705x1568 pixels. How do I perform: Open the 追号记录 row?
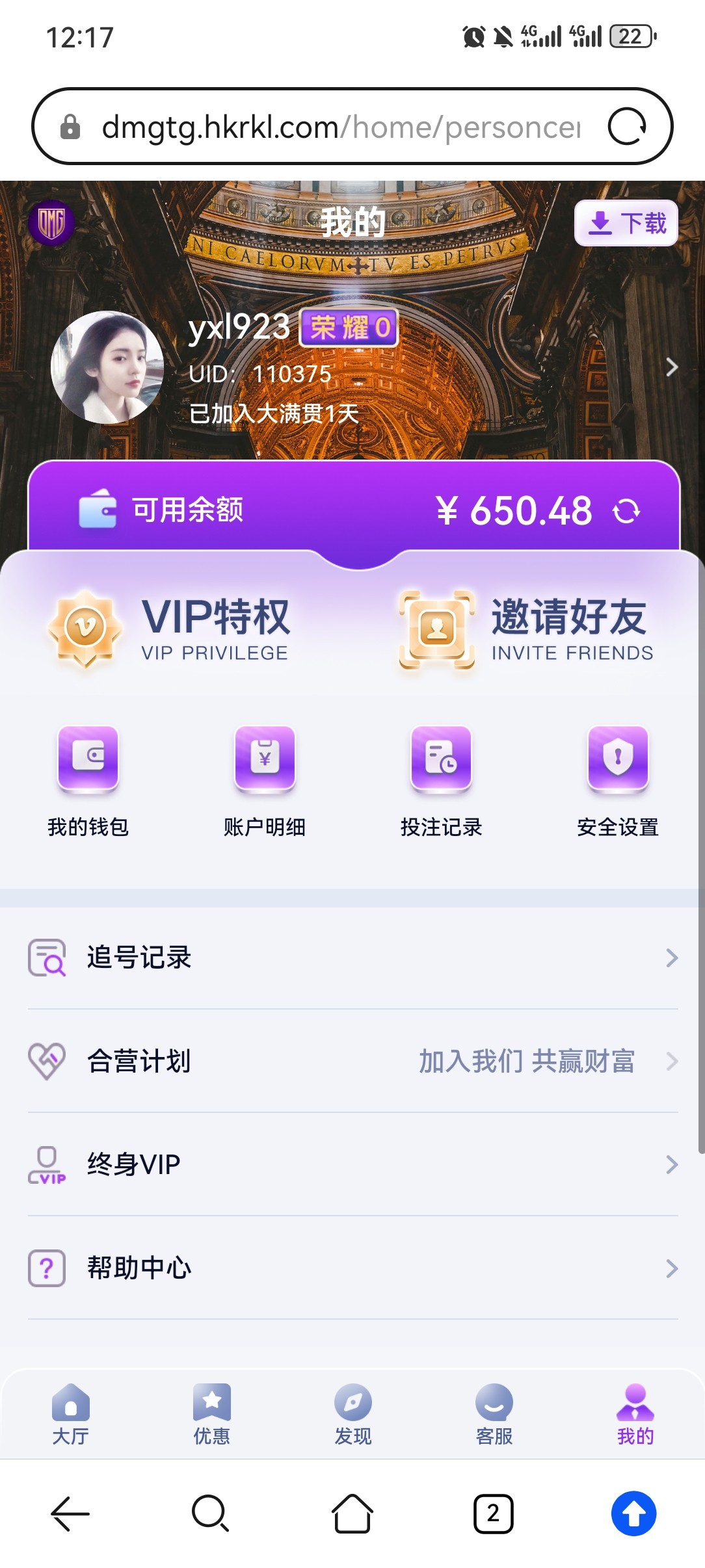click(352, 958)
